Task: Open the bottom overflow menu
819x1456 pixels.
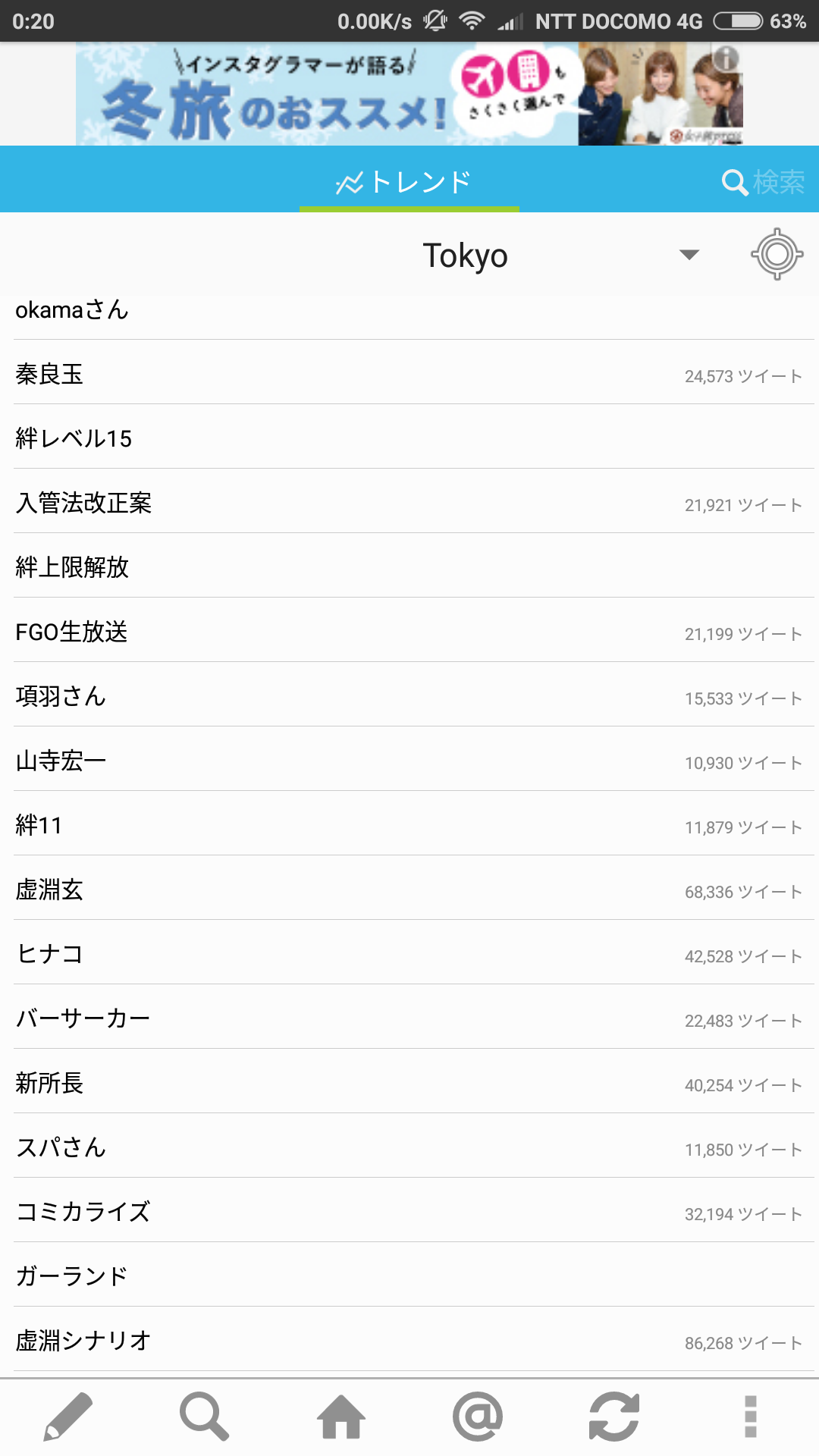Action: pyautogui.click(x=751, y=1417)
